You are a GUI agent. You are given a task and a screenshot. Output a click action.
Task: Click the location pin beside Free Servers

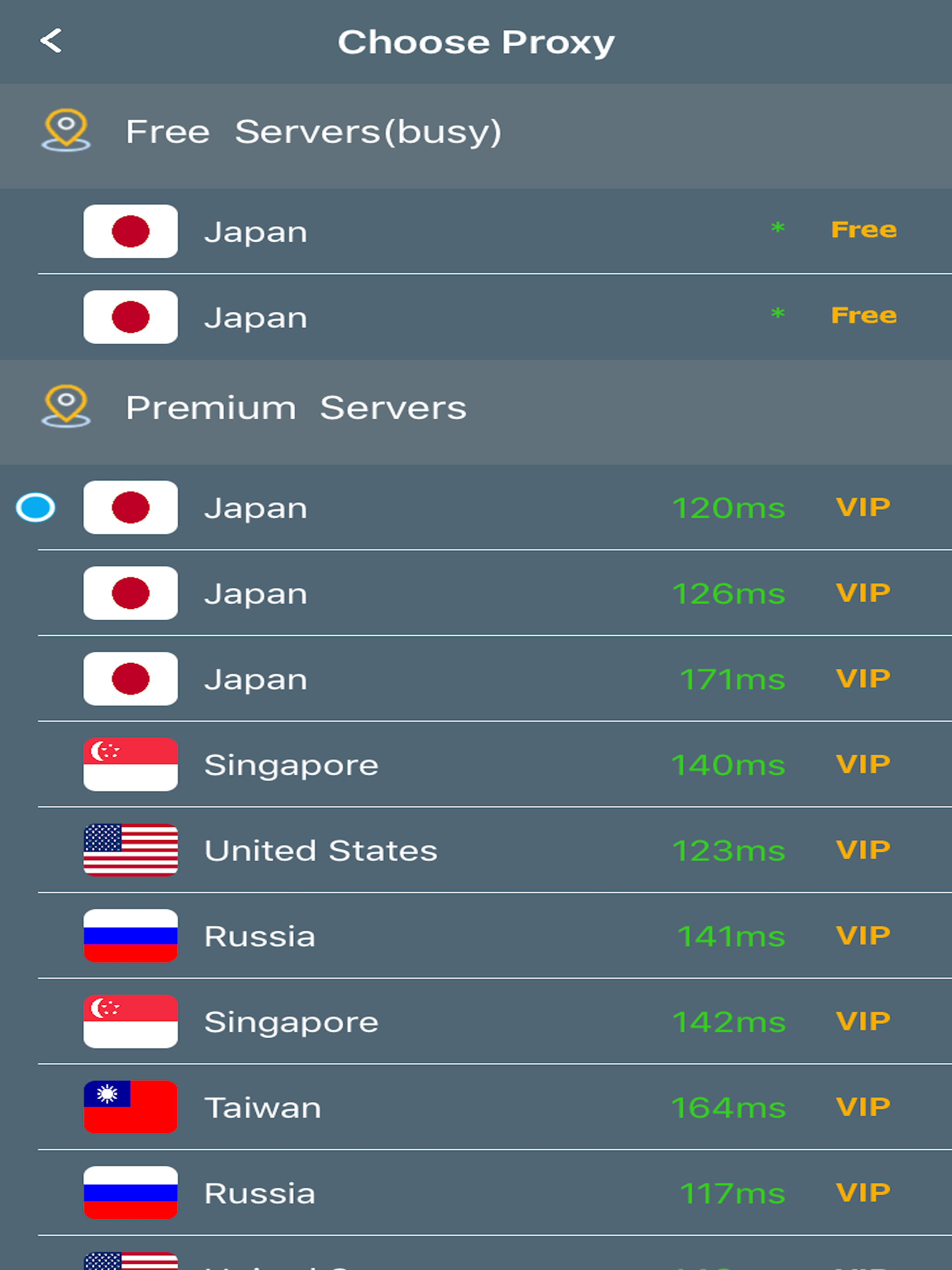click(x=66, y=129)
